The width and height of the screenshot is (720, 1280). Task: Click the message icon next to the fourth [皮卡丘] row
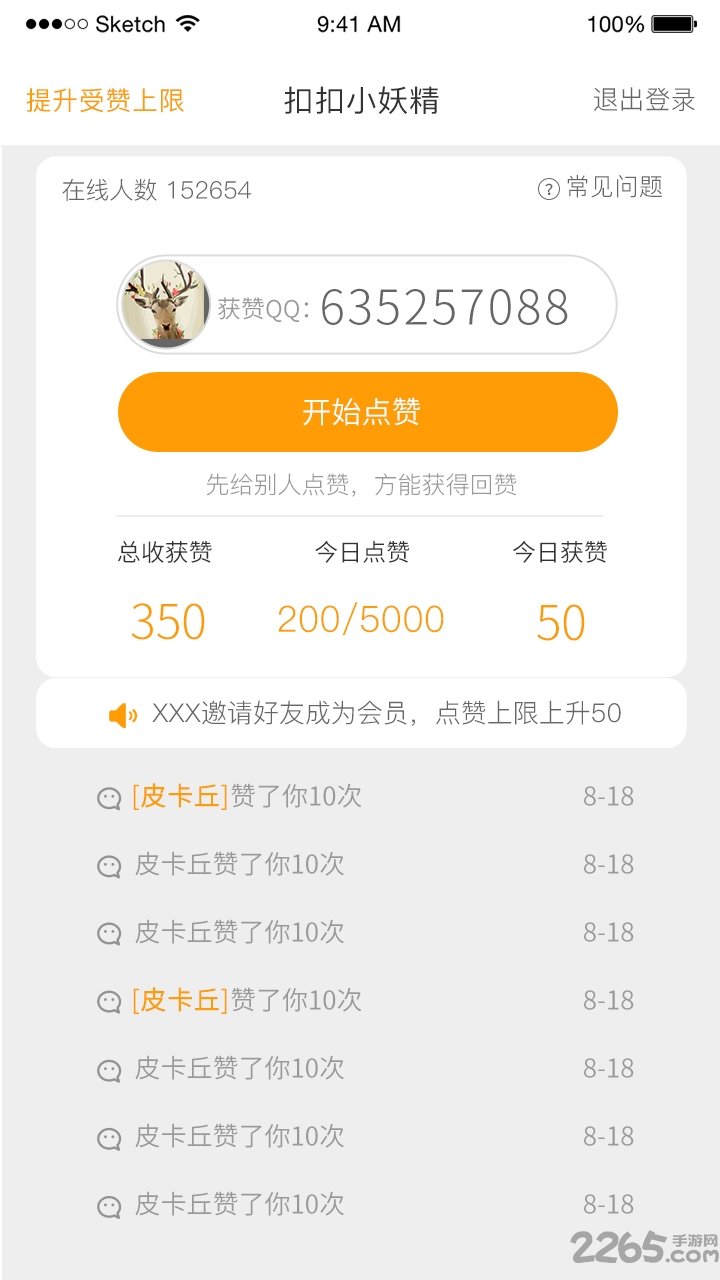pyautogui.click(x=107, y=1001)
